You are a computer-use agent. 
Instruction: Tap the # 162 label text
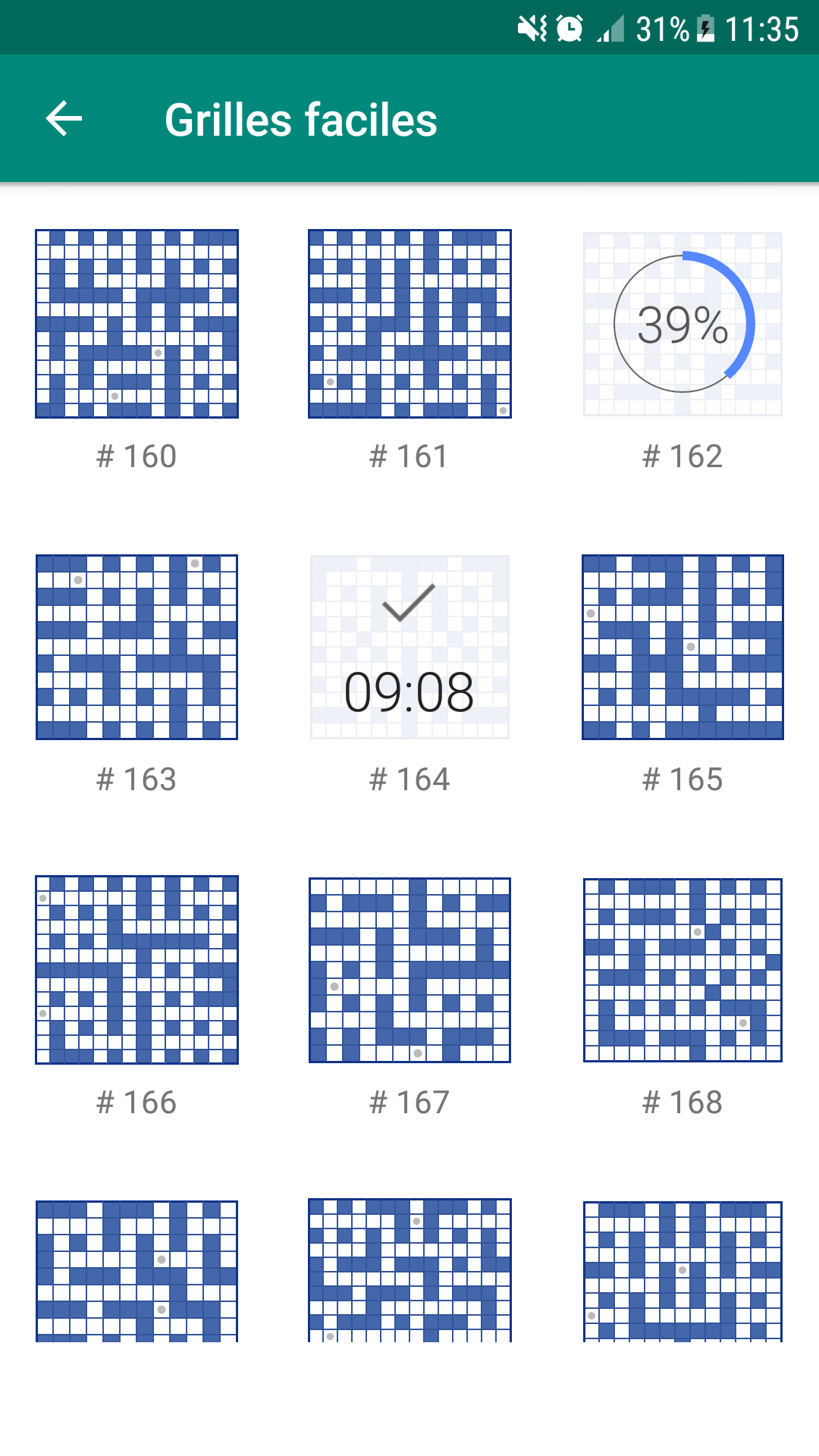(x=682, y=455)
